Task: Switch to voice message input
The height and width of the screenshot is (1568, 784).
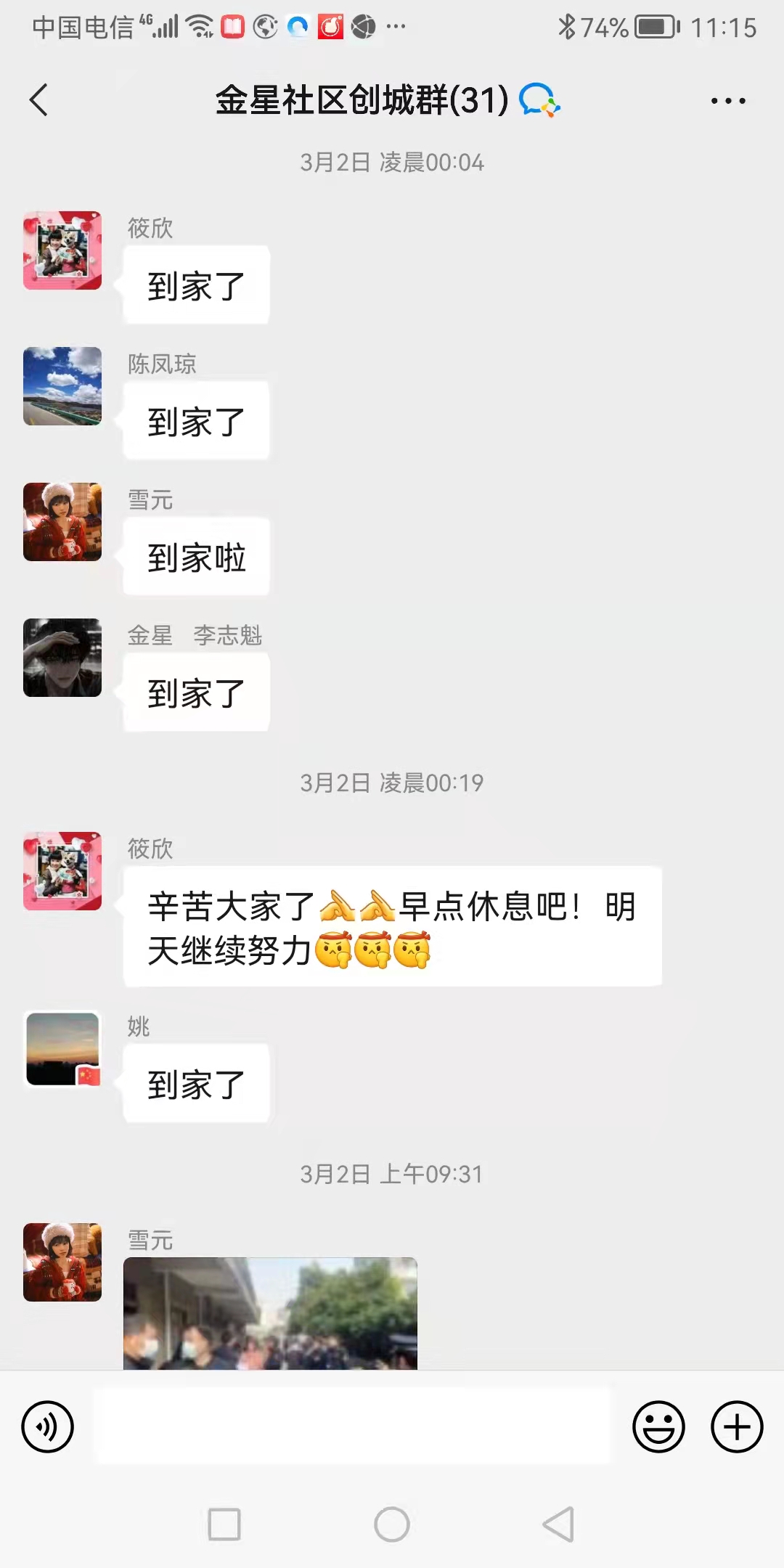Action: point(48,1427)
